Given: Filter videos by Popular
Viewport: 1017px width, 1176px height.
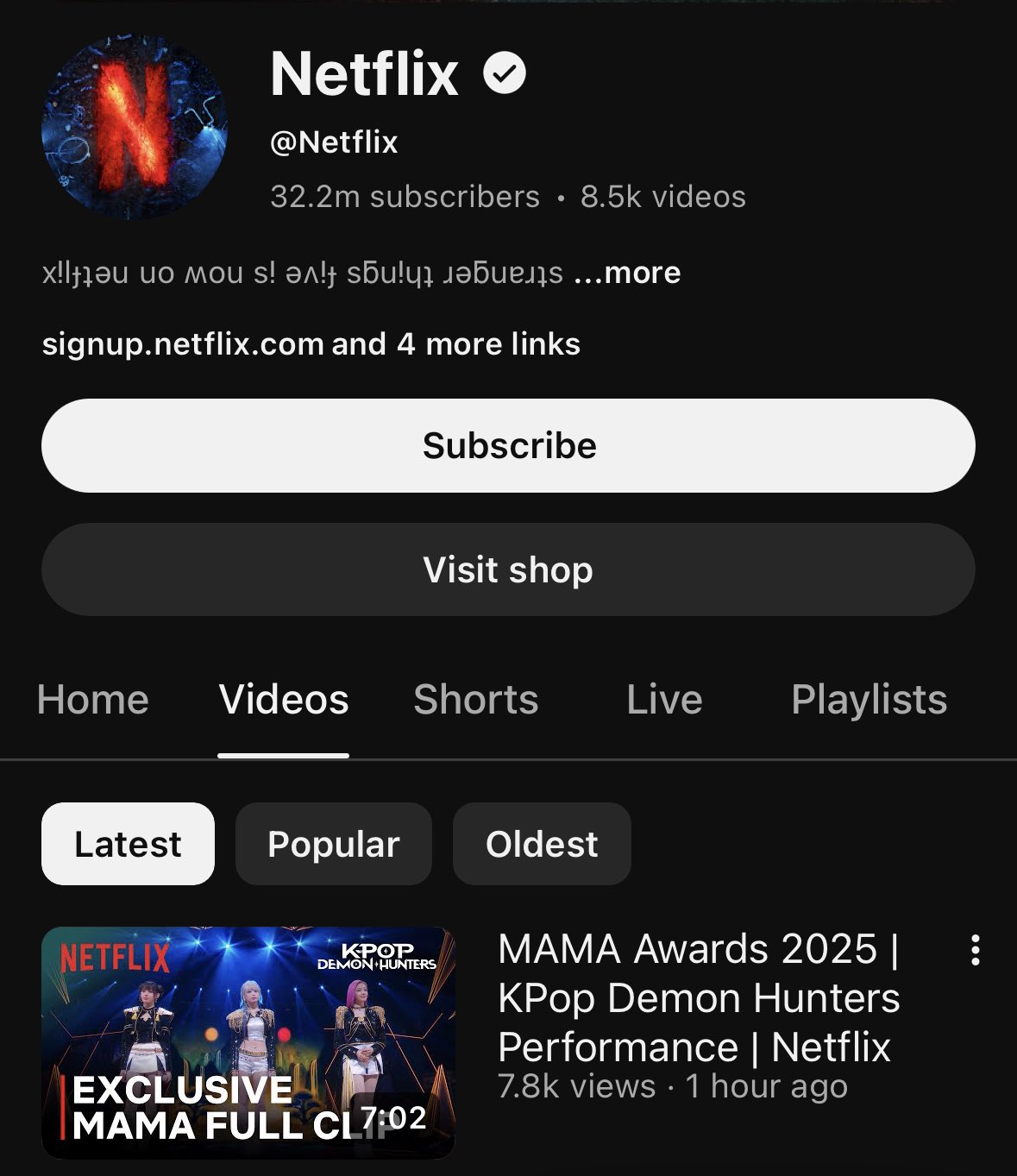Looking at the screenshot, I should (x=333, y=844).
